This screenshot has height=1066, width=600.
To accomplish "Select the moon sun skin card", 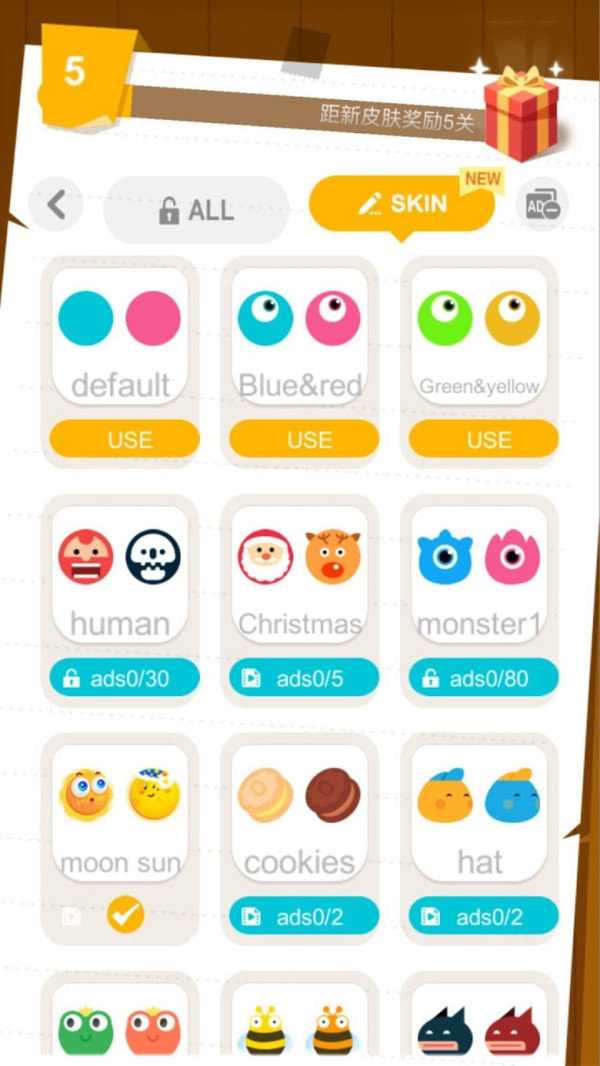I will (x=120, y=810).
